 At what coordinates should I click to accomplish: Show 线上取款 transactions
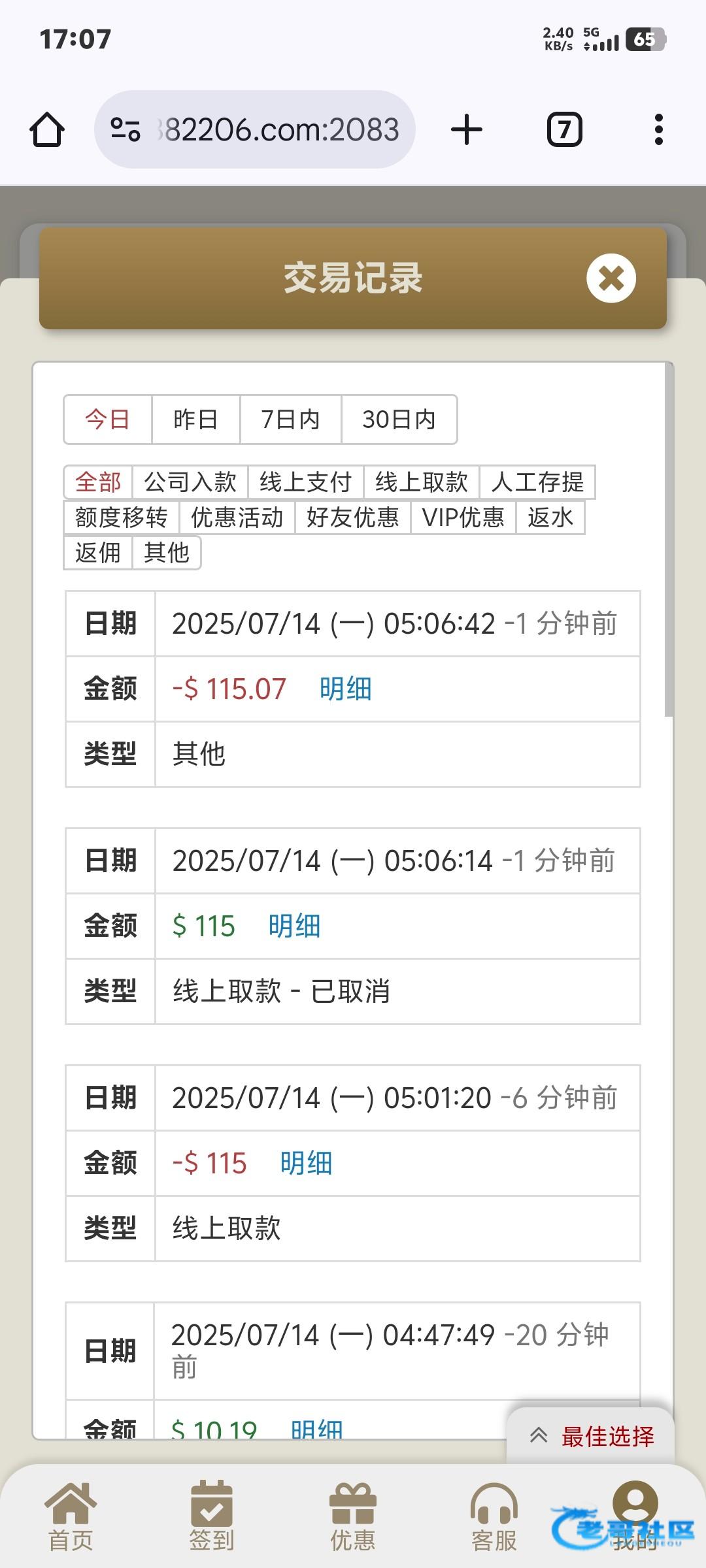422,482
